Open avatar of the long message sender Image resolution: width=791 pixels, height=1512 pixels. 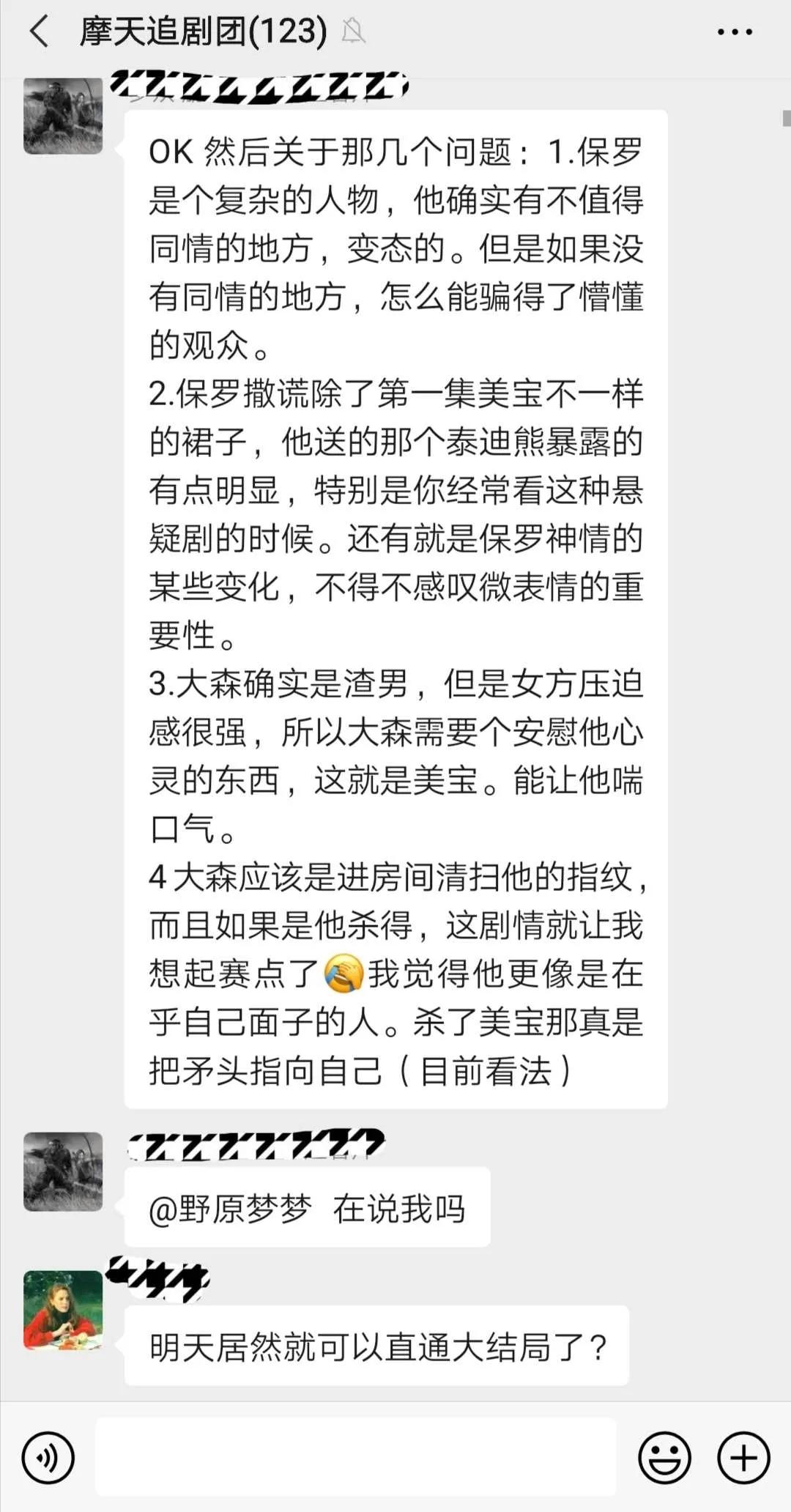[x=63, y=116]
